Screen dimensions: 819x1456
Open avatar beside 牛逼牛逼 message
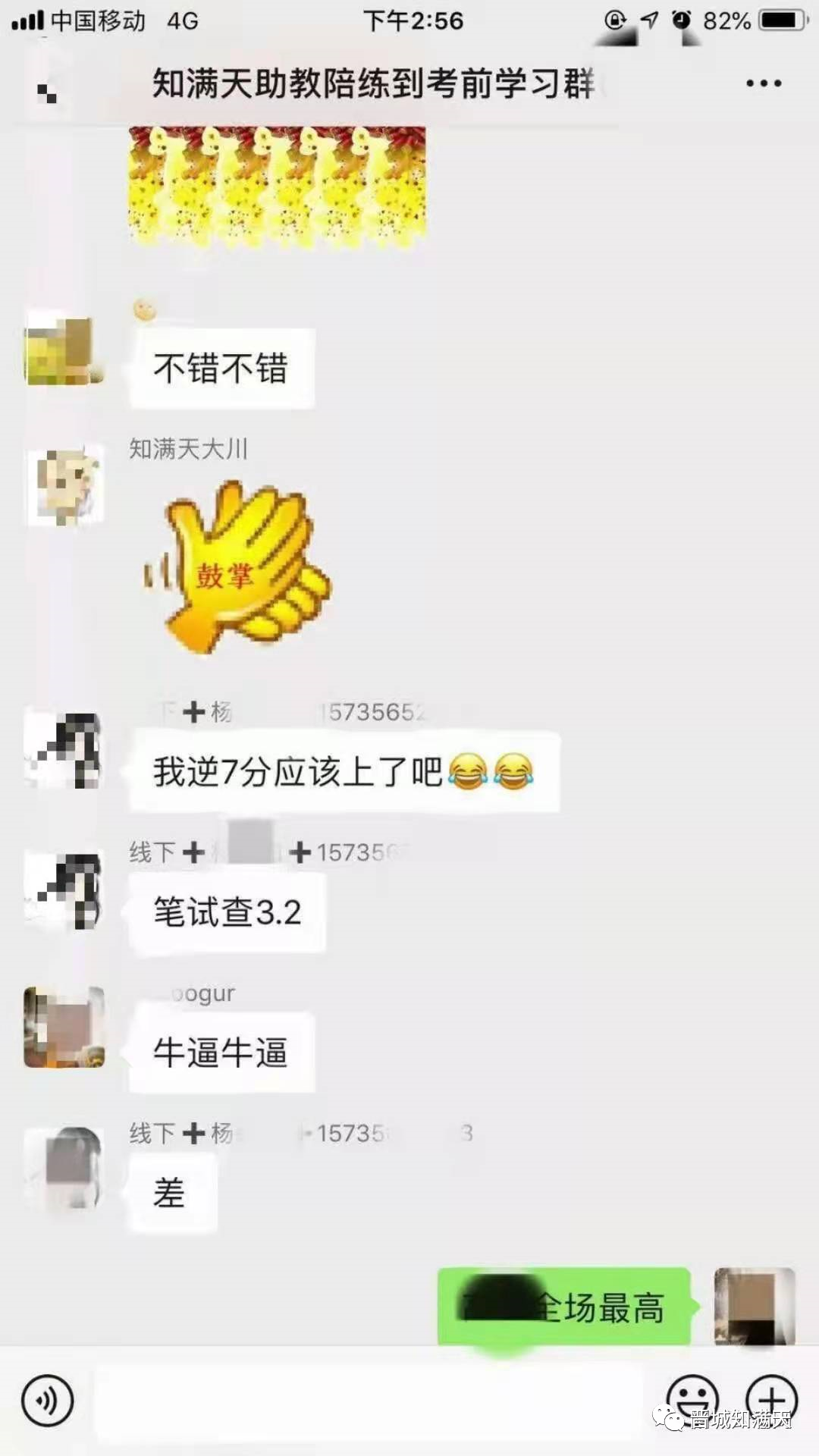tap(64, 1027)
